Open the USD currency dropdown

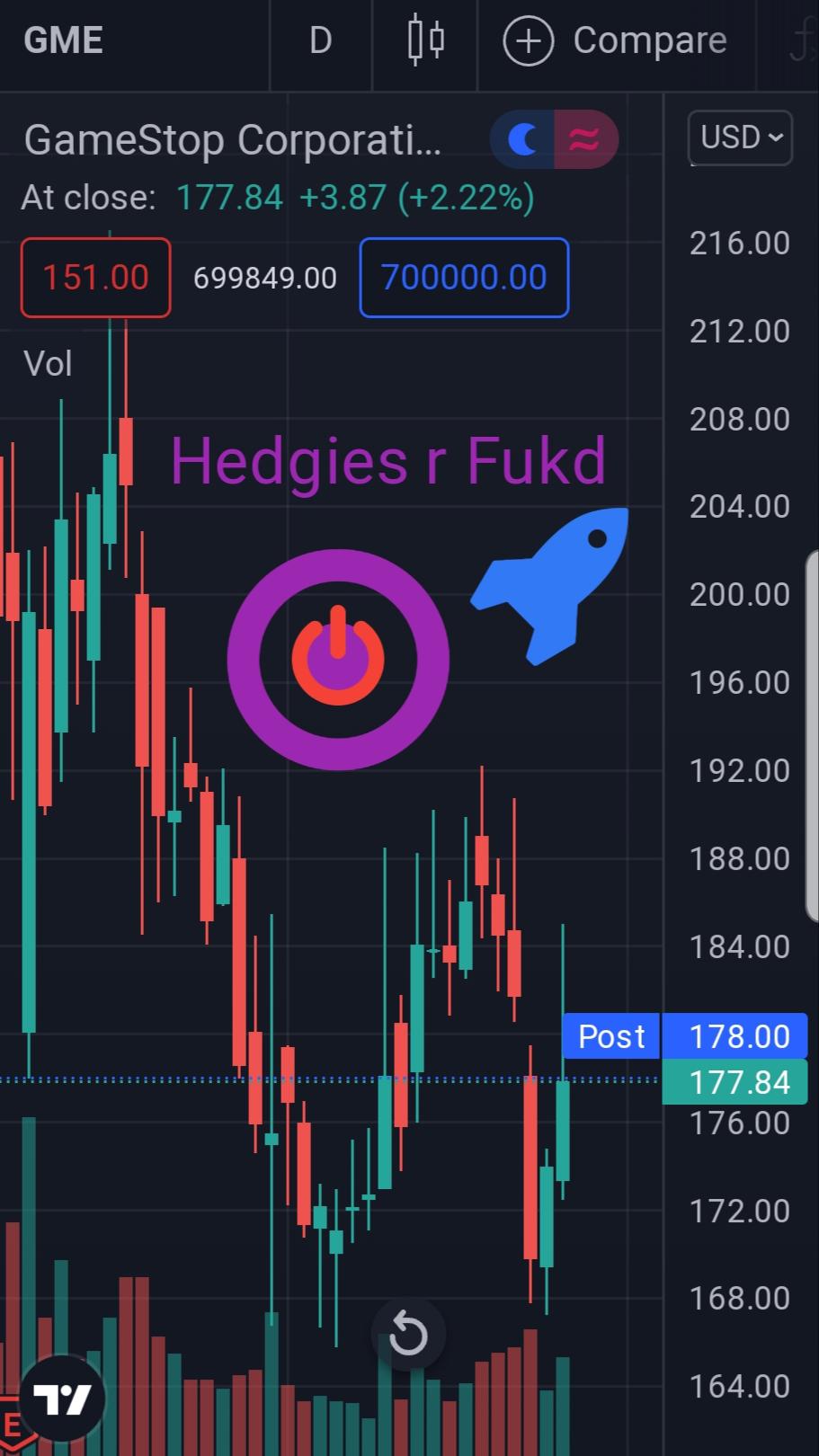click(739, 137)
